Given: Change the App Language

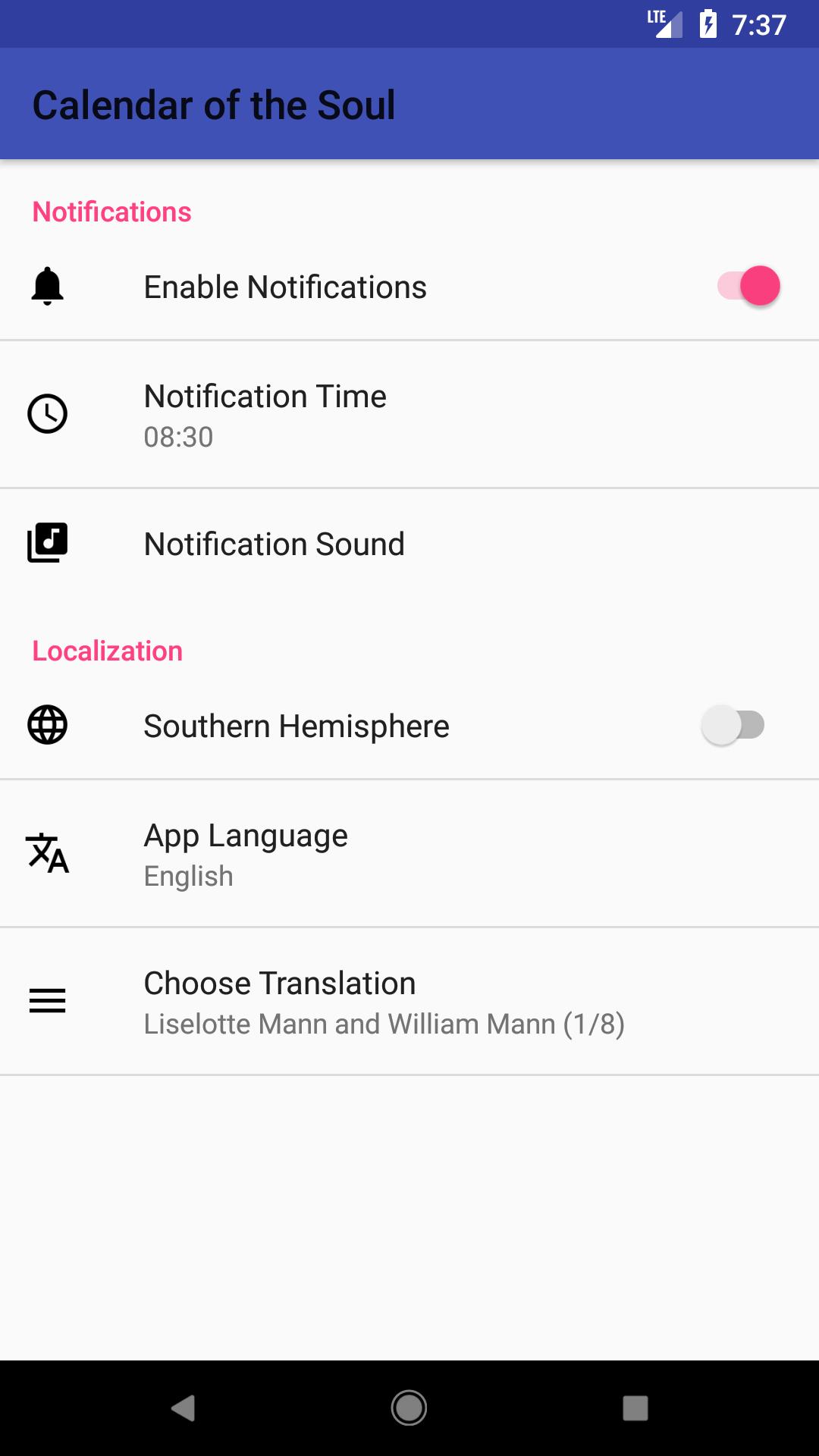Looking at the screenshot, I should coord(409,854).
